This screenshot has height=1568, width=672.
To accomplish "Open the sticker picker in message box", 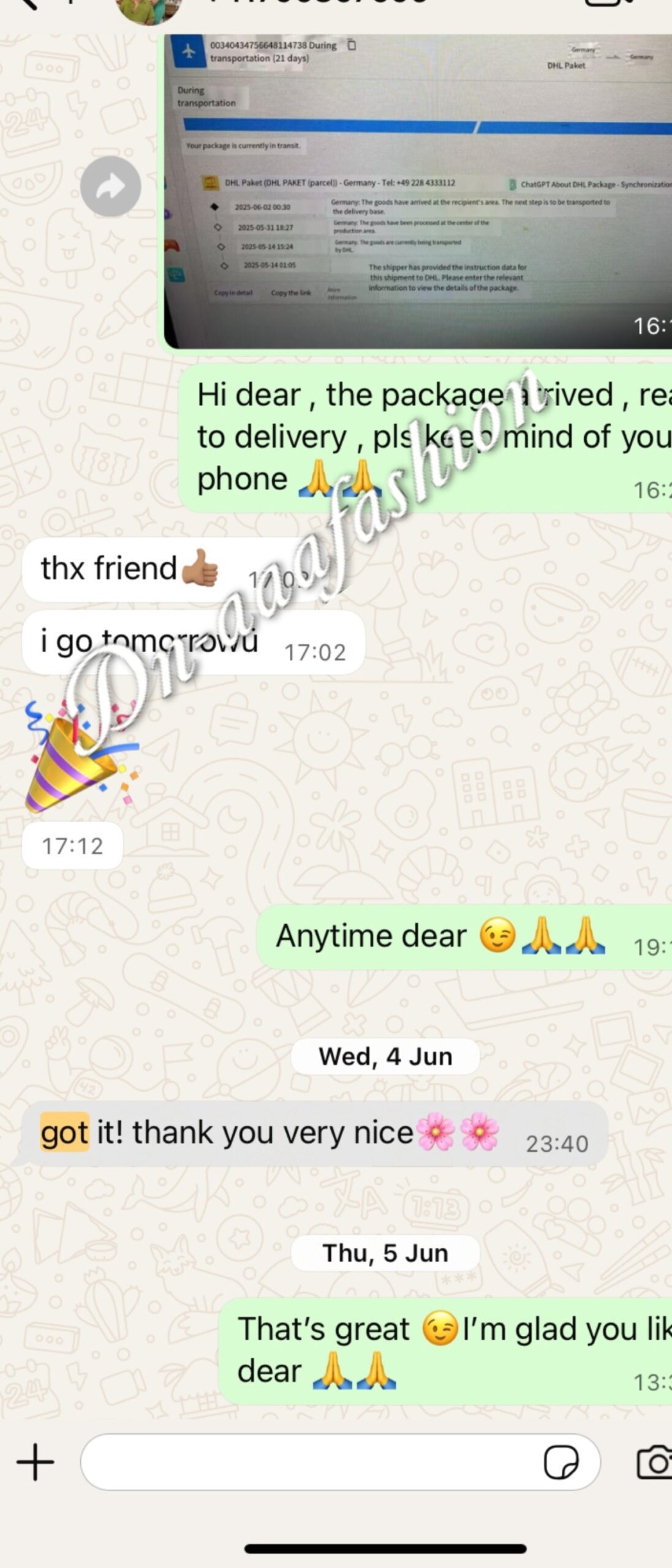I will 561,1463.
